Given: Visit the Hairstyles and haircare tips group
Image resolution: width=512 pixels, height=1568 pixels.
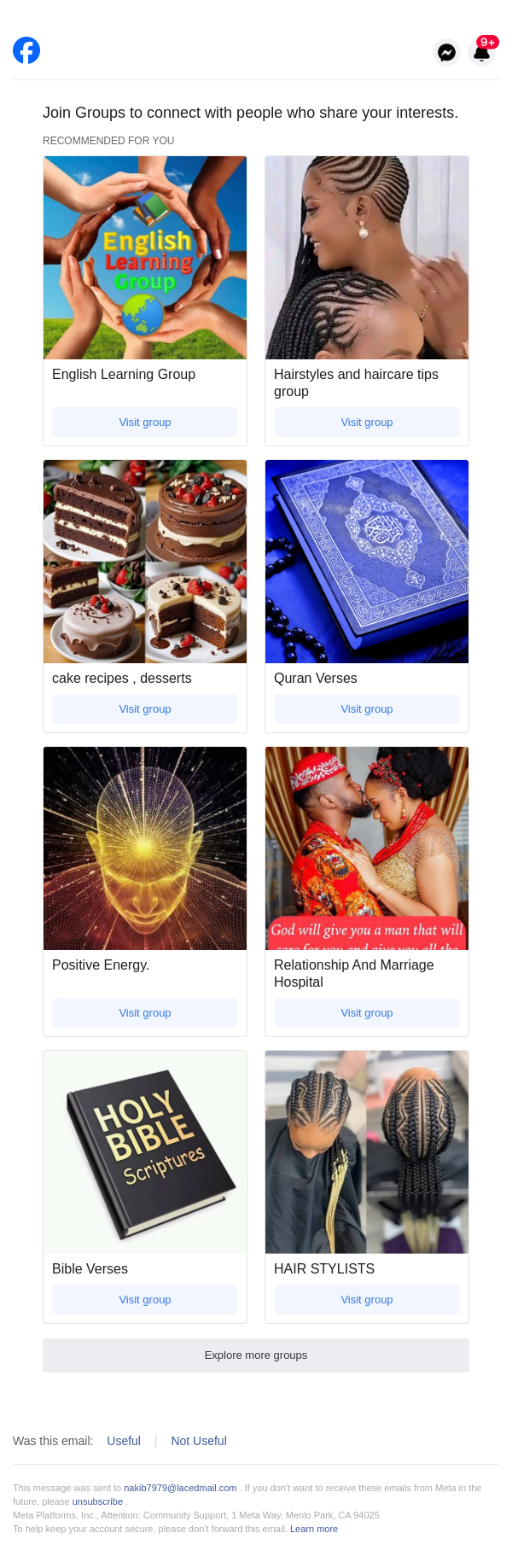Looking at the screenshot, I should click(x=367, y=423).
